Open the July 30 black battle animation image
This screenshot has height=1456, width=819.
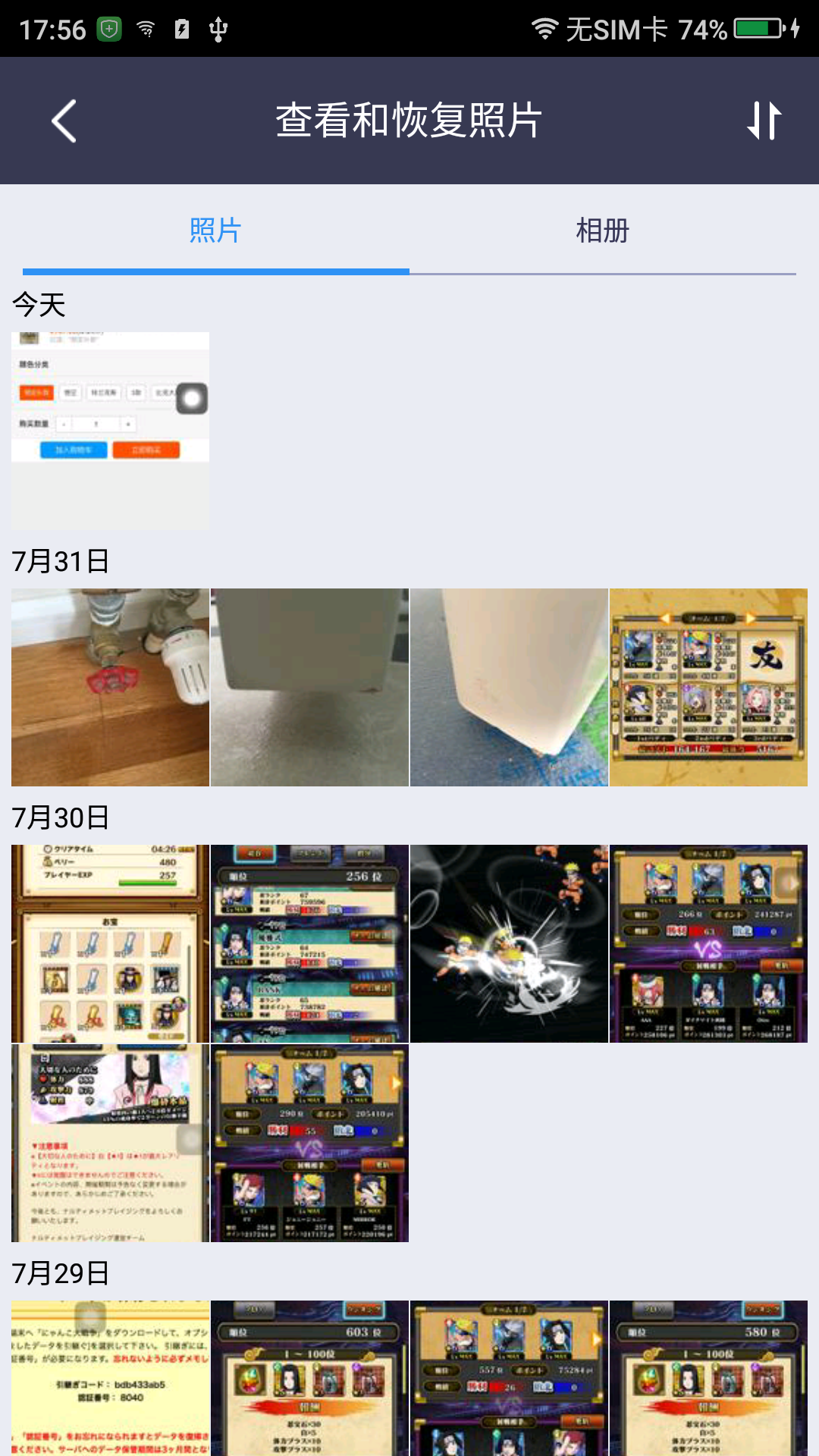tap(509, 943)
